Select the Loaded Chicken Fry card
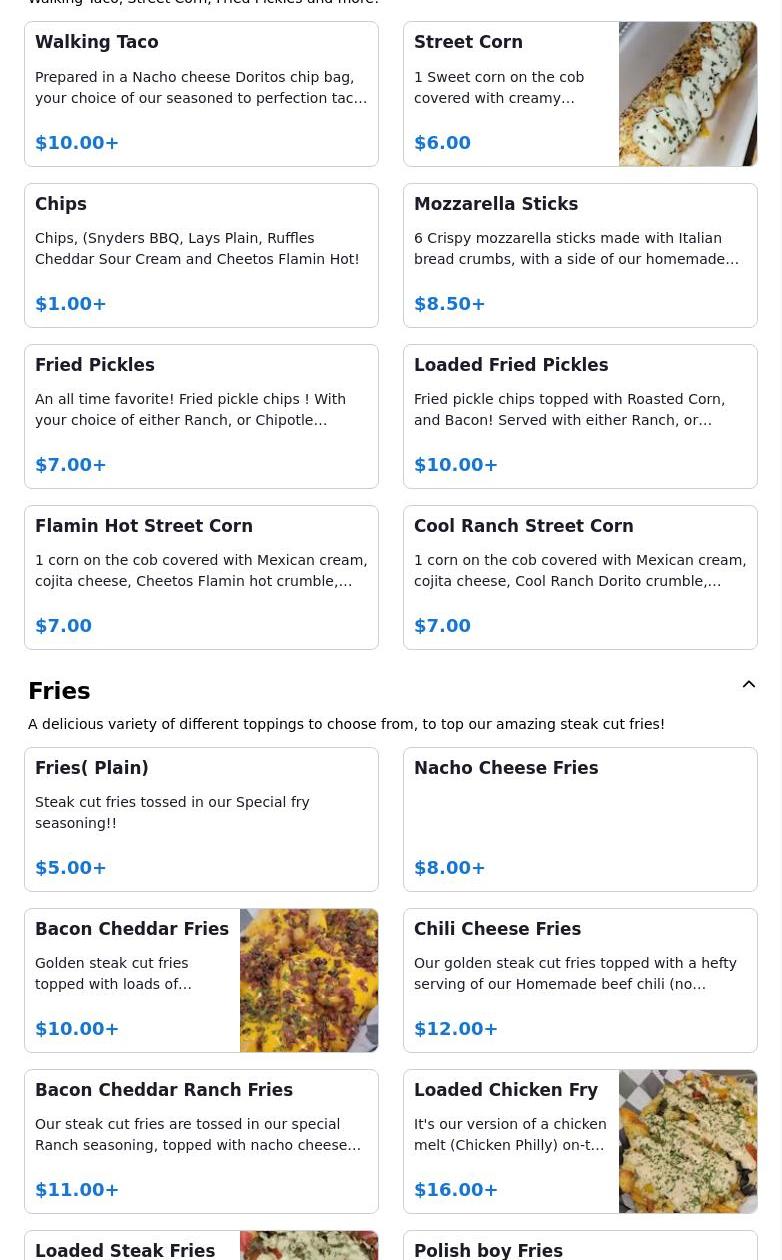This screenshot has width=782, height=1260. [x=580, y=1141]
